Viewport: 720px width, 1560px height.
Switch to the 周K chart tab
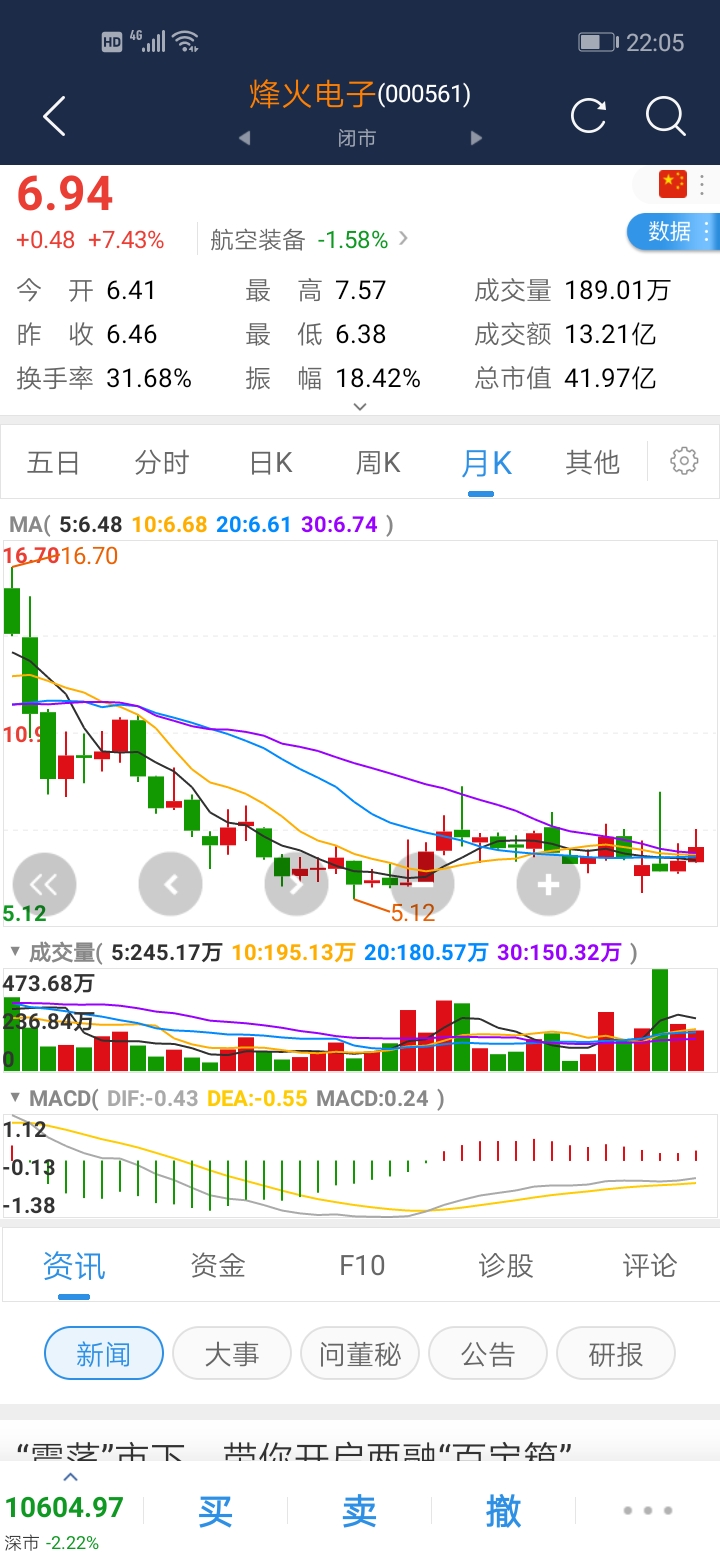(378, 462)
